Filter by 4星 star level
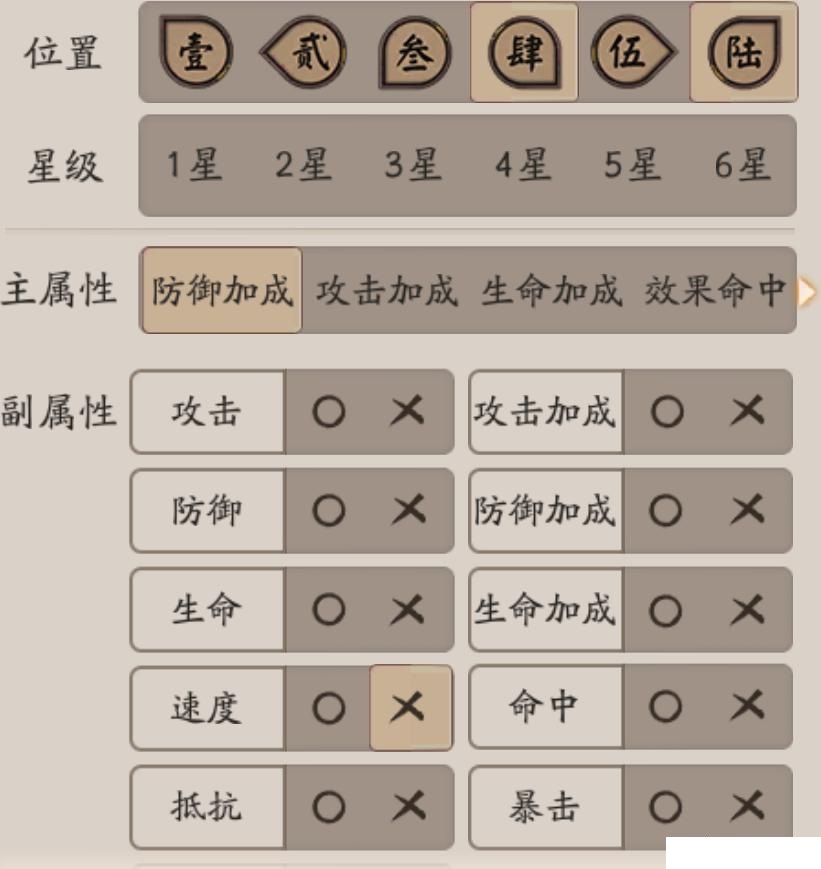 (x=523, y=166)
